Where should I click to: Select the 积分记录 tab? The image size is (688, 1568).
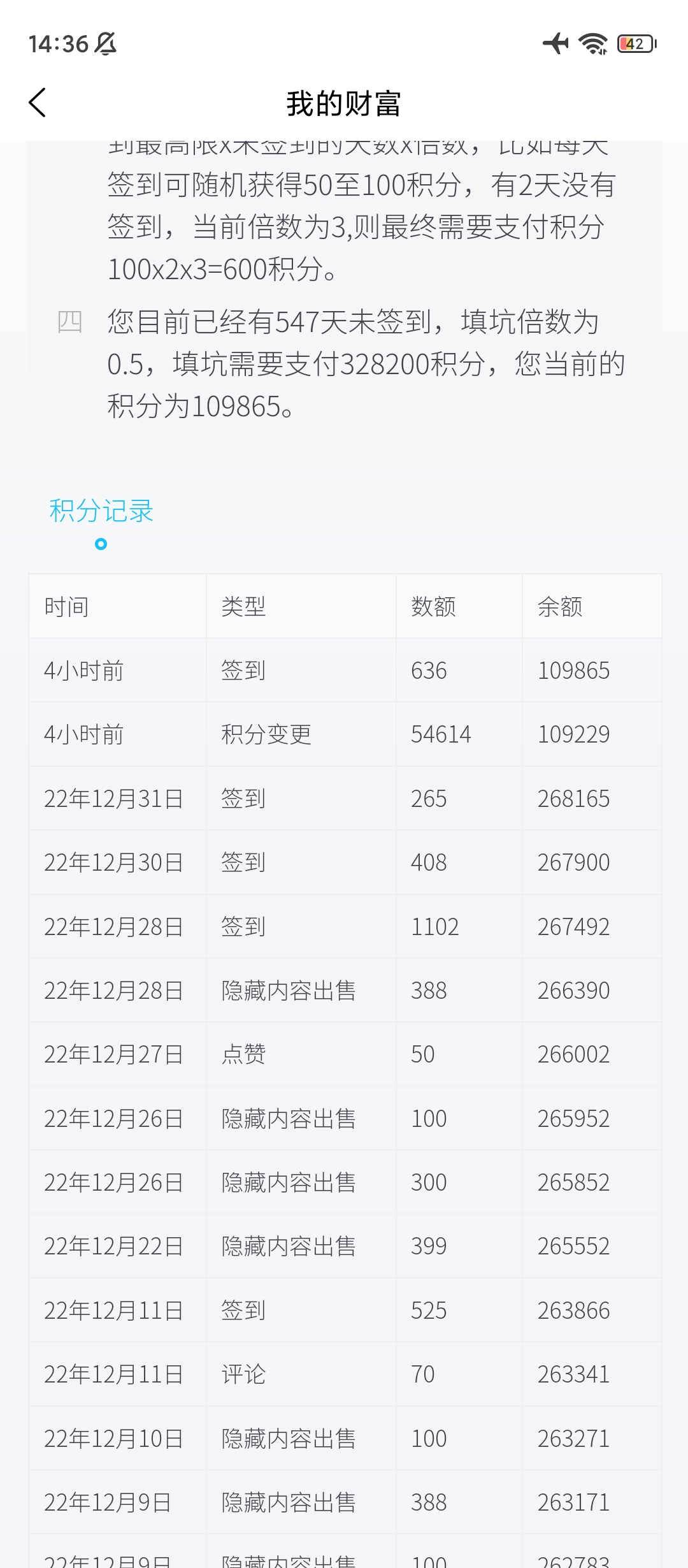point(101,510)
